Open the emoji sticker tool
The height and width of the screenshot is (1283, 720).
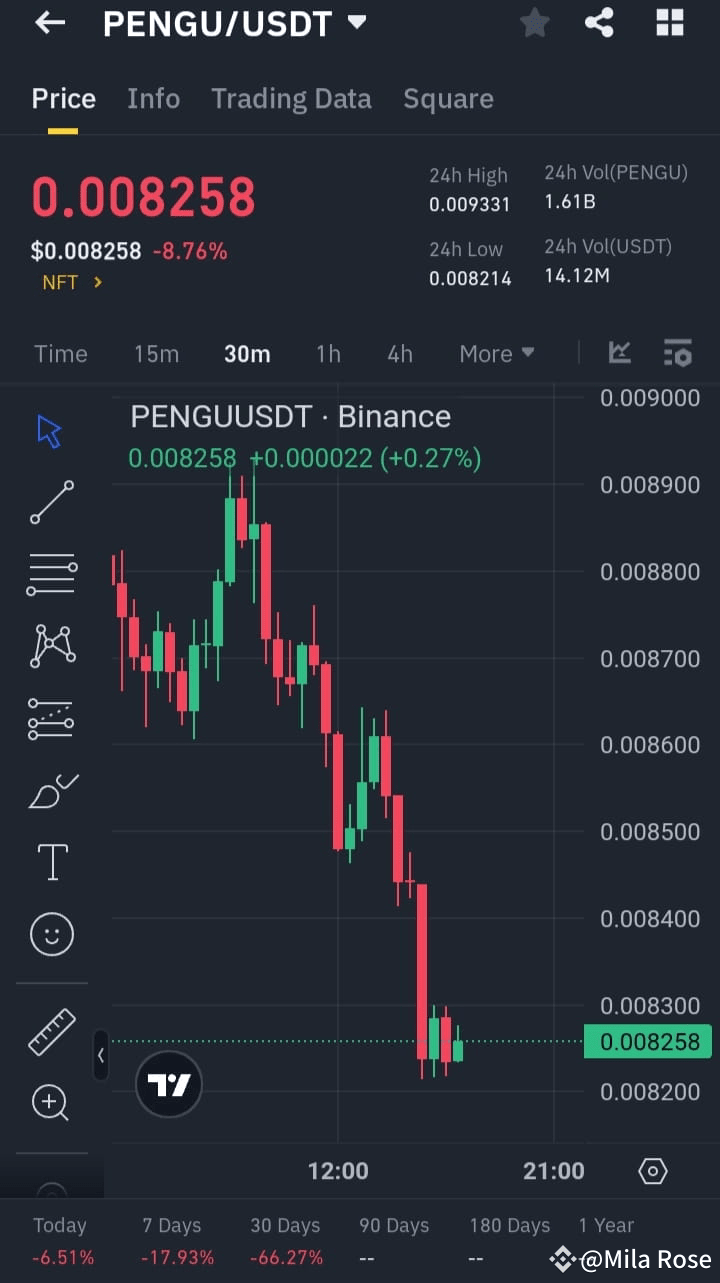pos(51,933)
